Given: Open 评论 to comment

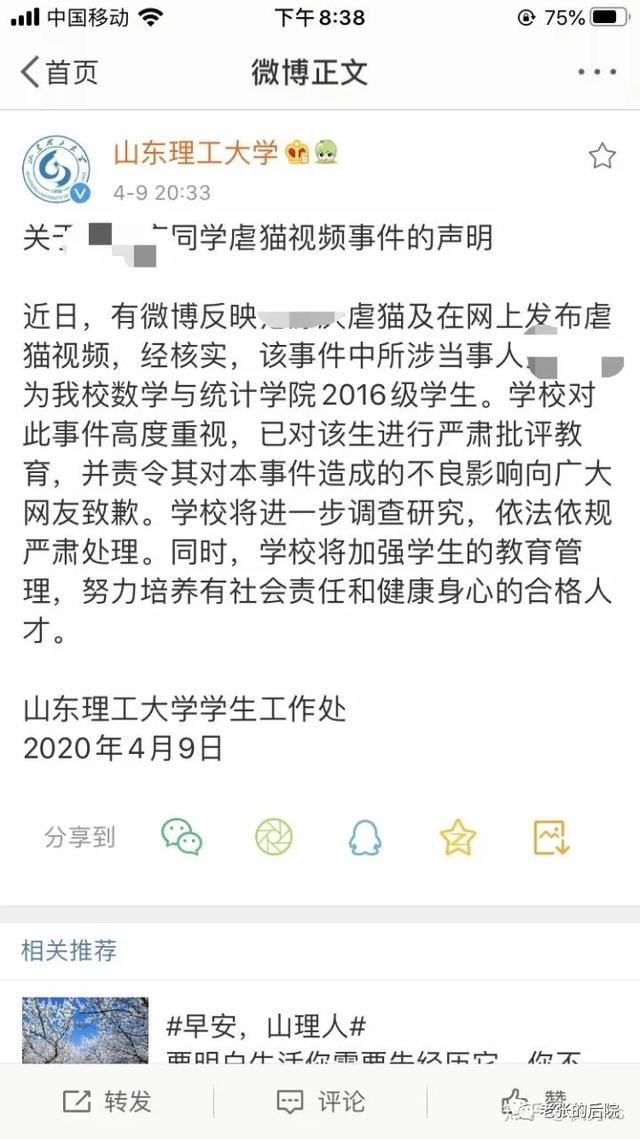Looking at the screenshot, I should (320, 1102).
